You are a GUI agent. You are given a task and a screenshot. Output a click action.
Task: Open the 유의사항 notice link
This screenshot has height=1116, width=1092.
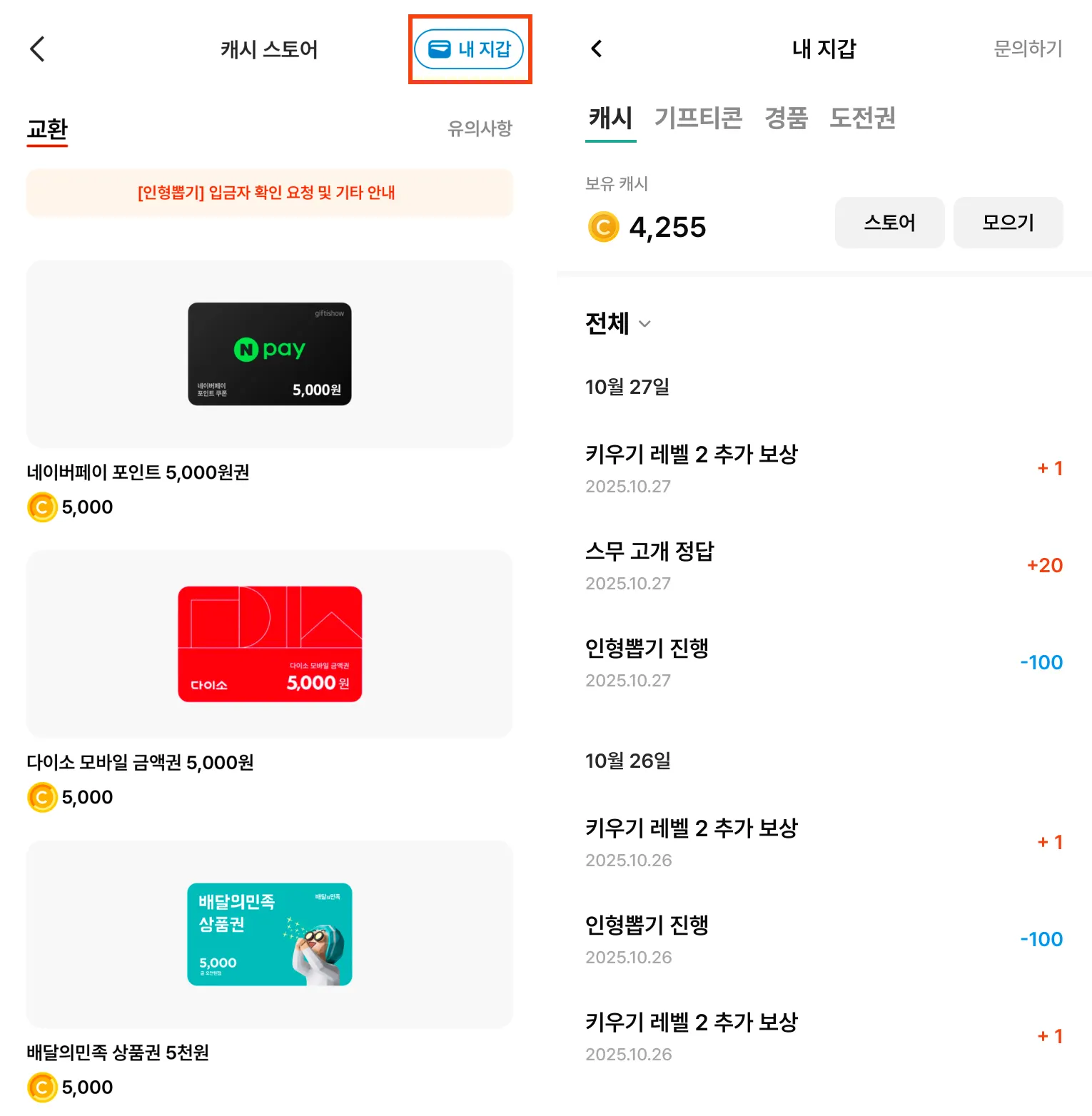(480, 128)
